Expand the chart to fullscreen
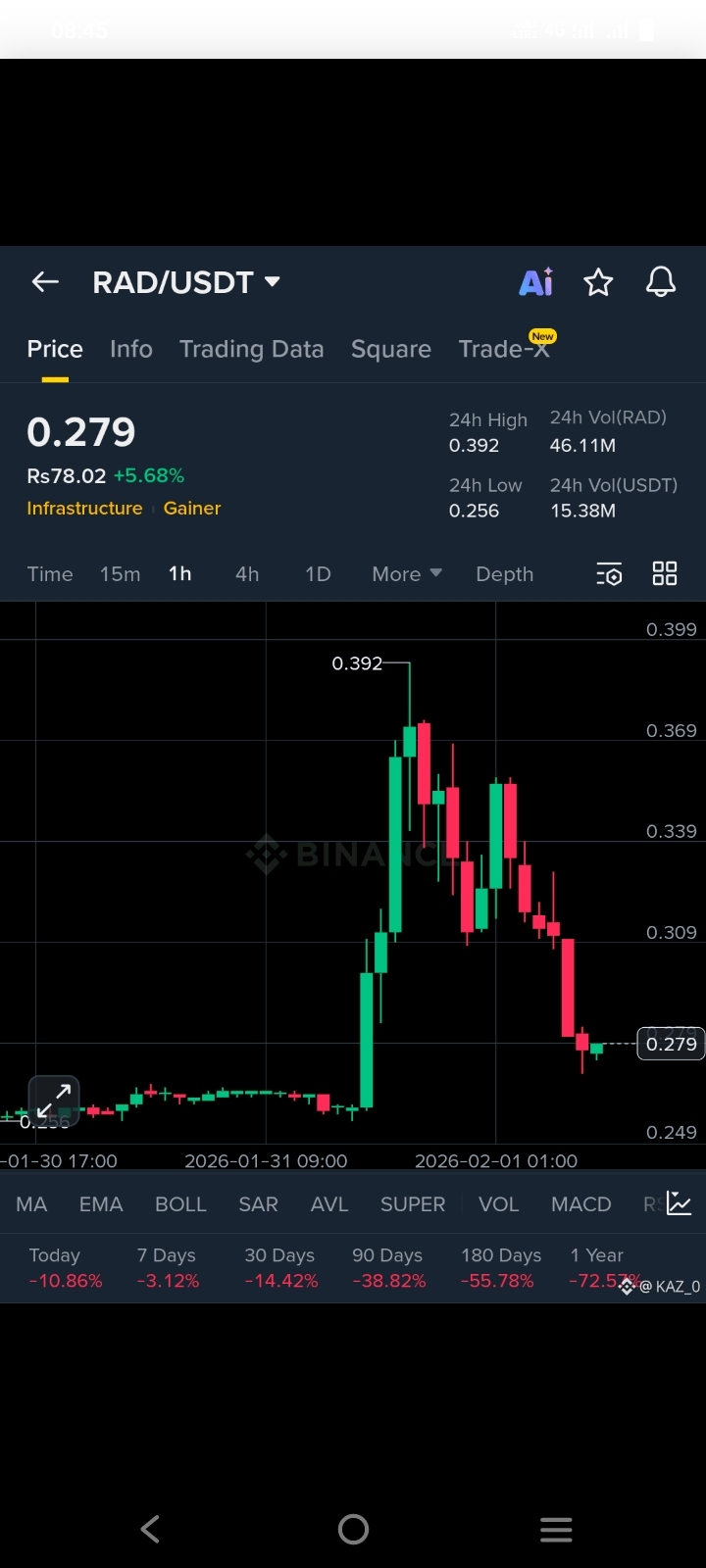This screenshot has height=1568, width=706. click(54, 1101)
